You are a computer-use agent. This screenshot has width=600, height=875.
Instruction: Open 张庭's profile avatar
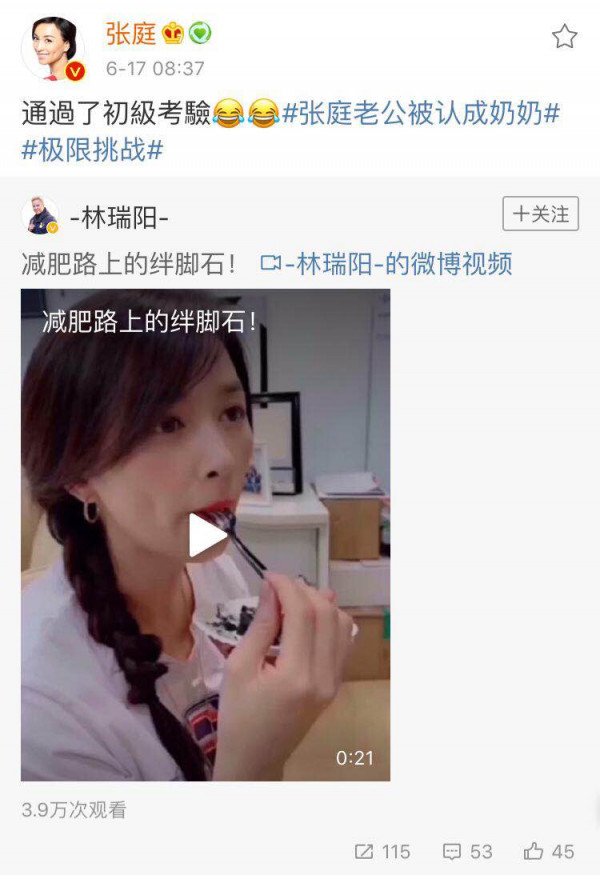click(x=54, y=47)
